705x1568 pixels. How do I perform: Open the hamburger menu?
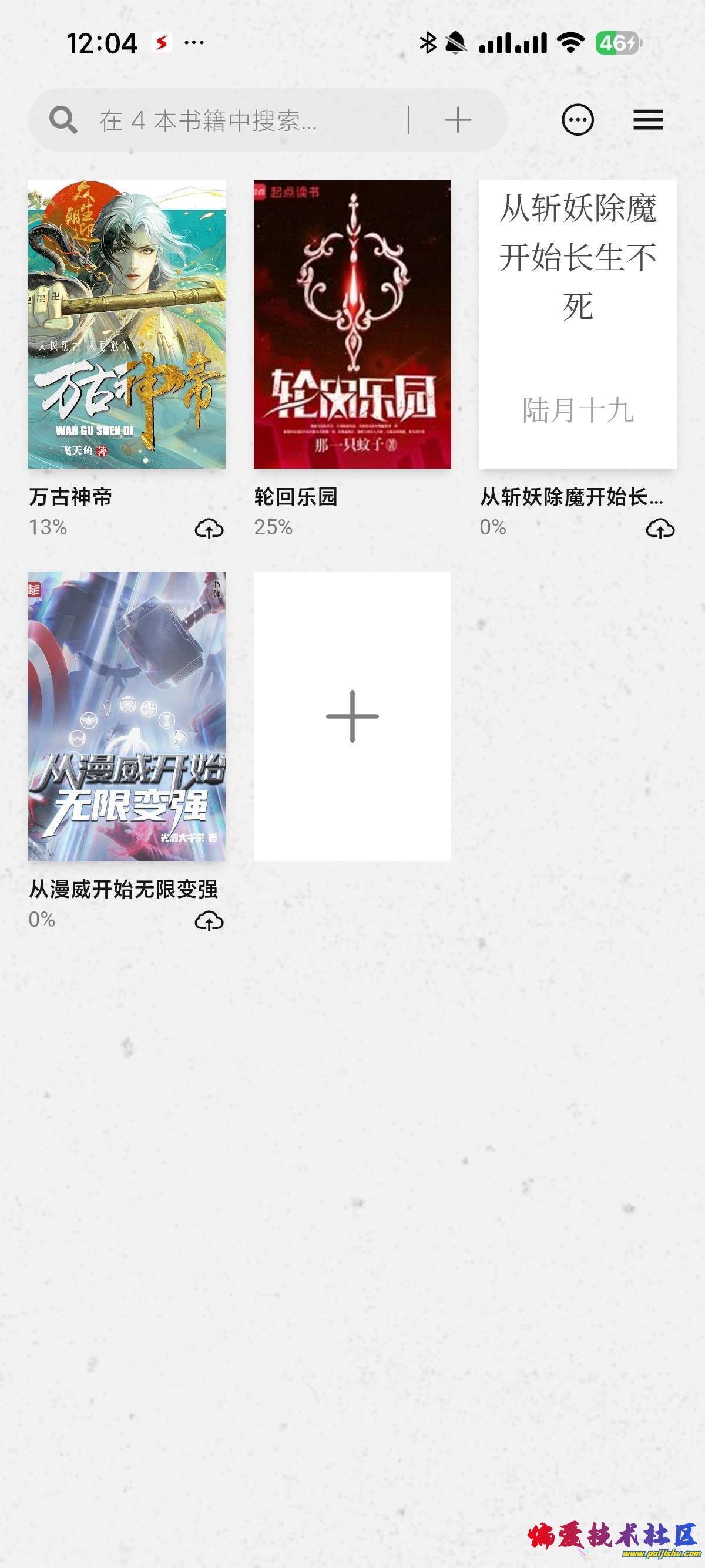pos(648,120)
